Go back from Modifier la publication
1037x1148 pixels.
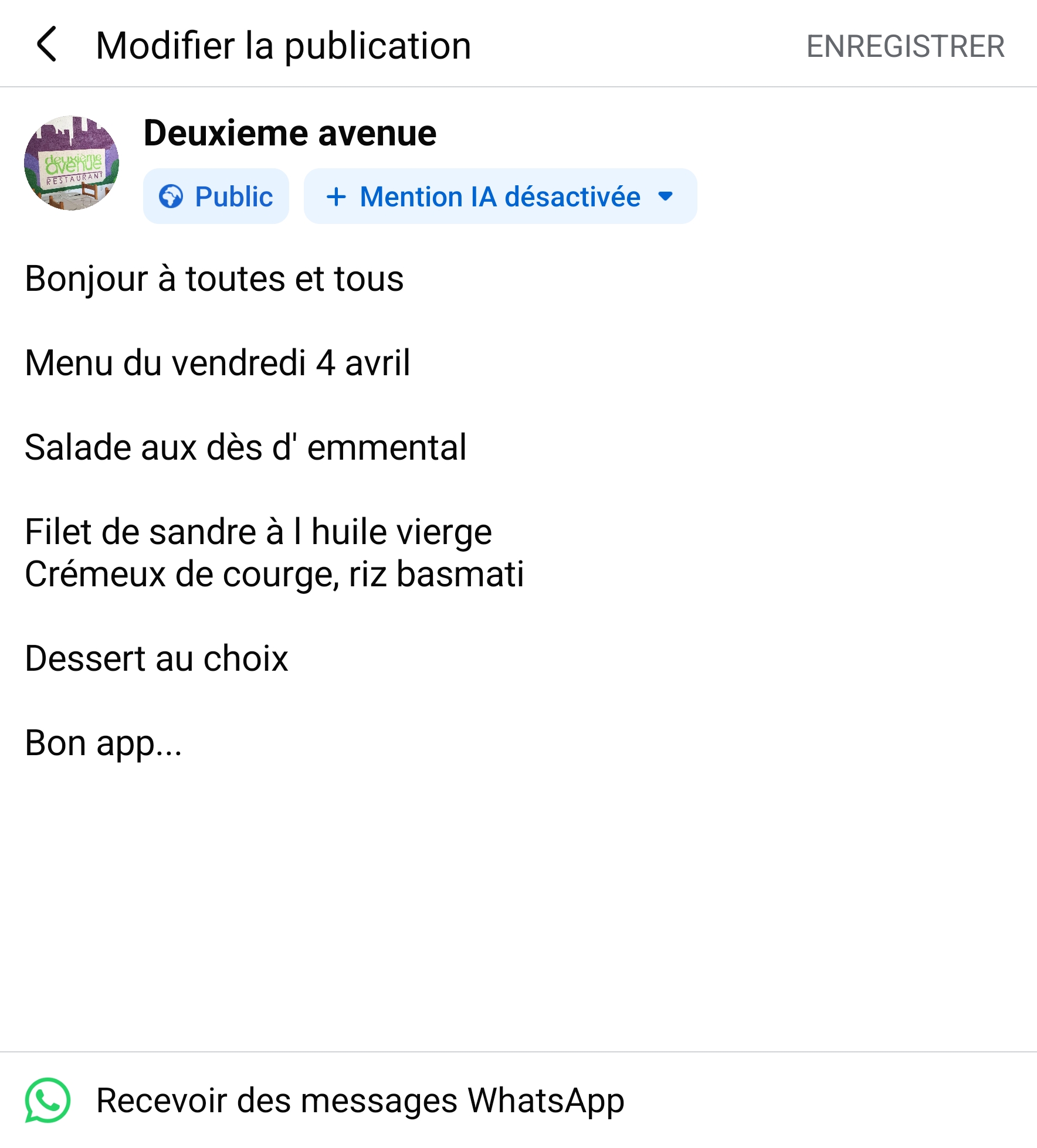pyautogui.click(x=47, y=45)
